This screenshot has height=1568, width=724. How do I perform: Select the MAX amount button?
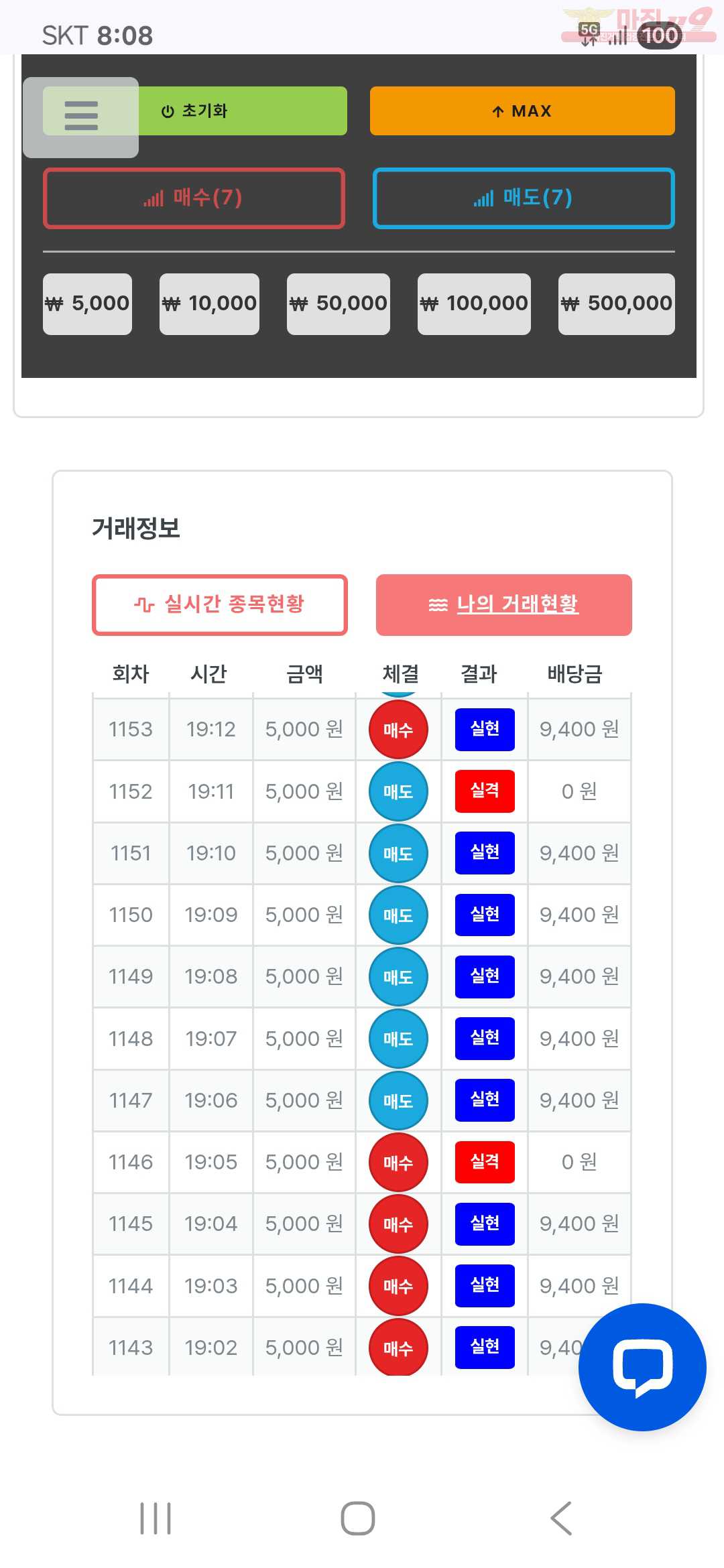[522, 111]
